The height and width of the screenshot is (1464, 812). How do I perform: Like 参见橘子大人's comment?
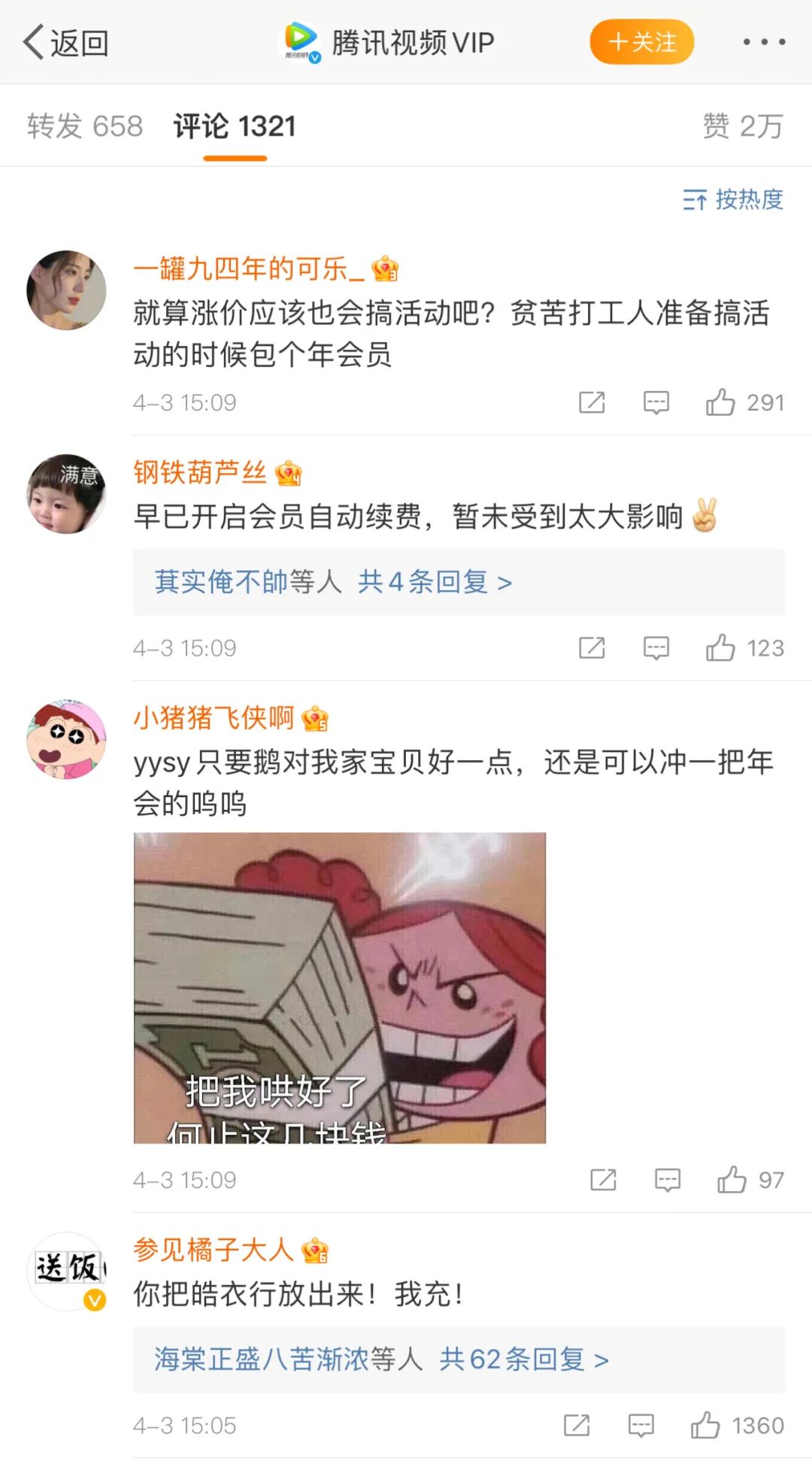click(705, 1426)
